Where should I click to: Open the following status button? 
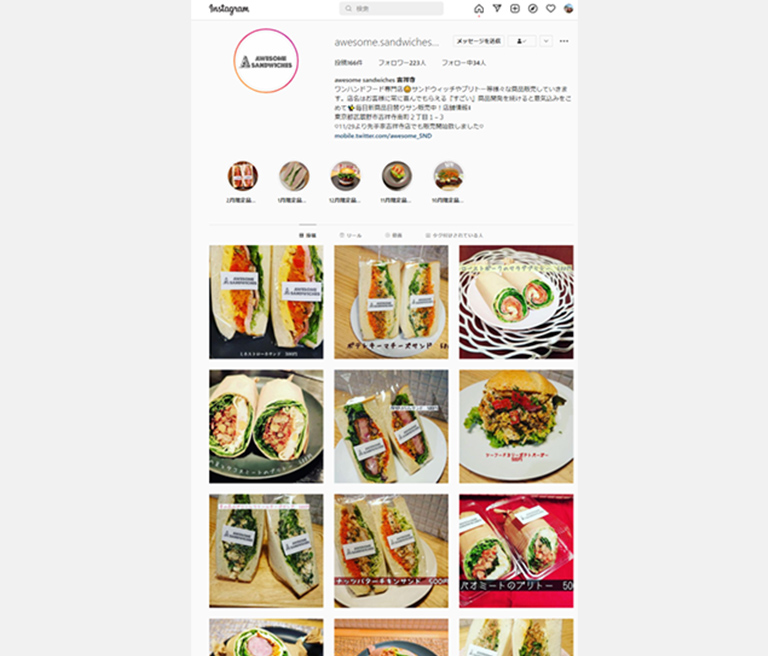tap(521, 41)
